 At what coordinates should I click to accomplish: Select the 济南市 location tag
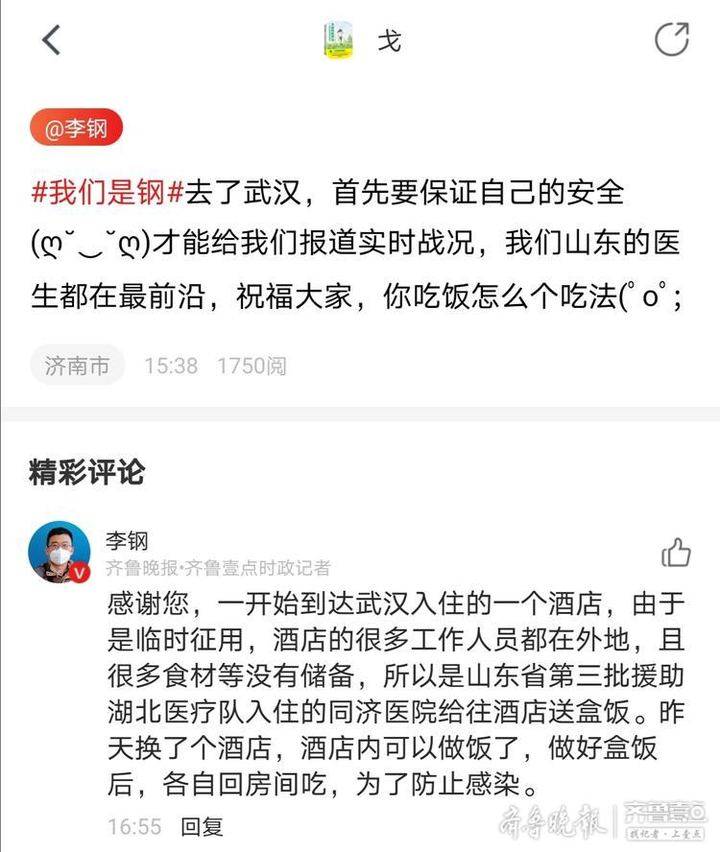76,366
